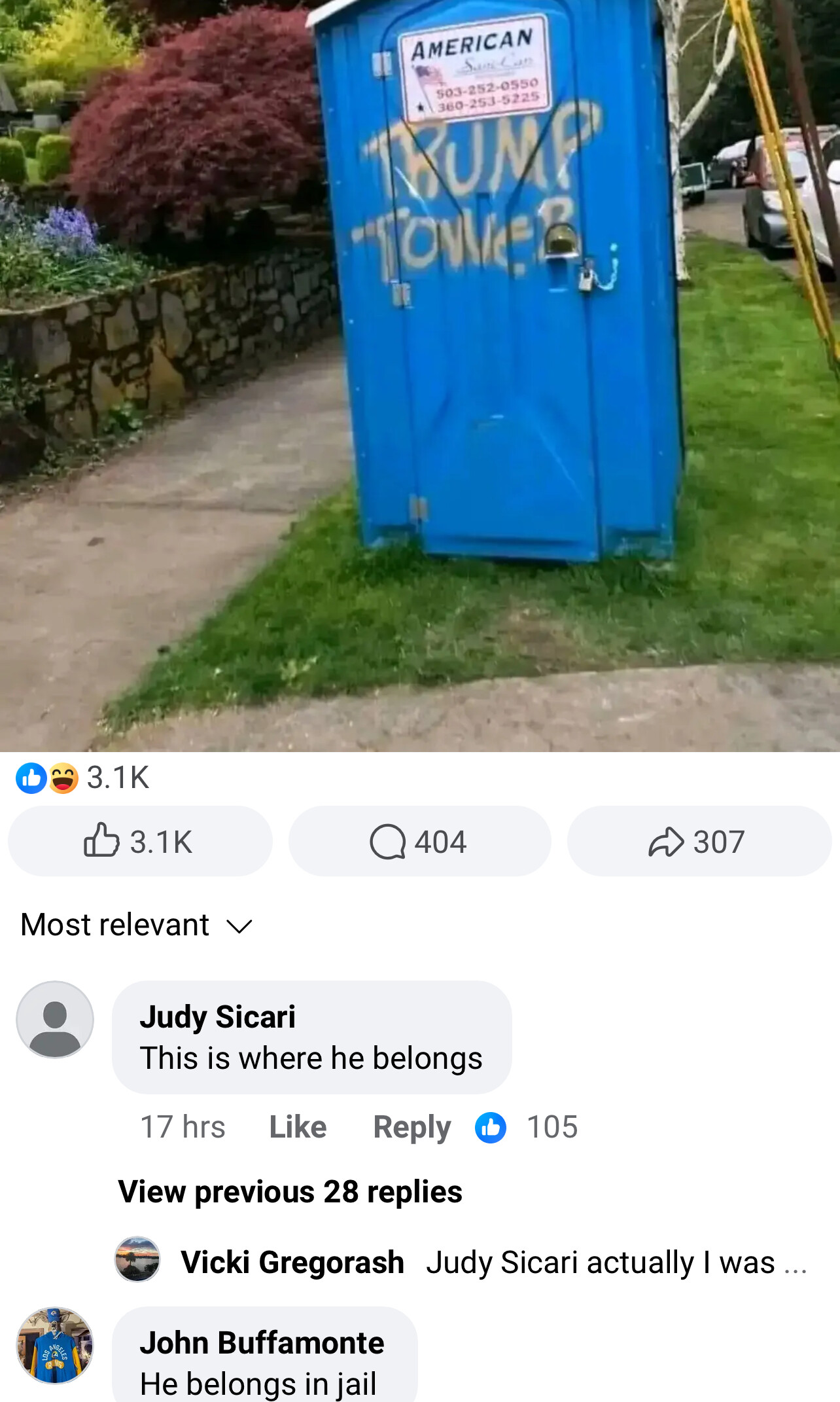Screen dimensions: 840x1402
Task: Like Judy Sicari's comment
Action: click(298, 1127)
